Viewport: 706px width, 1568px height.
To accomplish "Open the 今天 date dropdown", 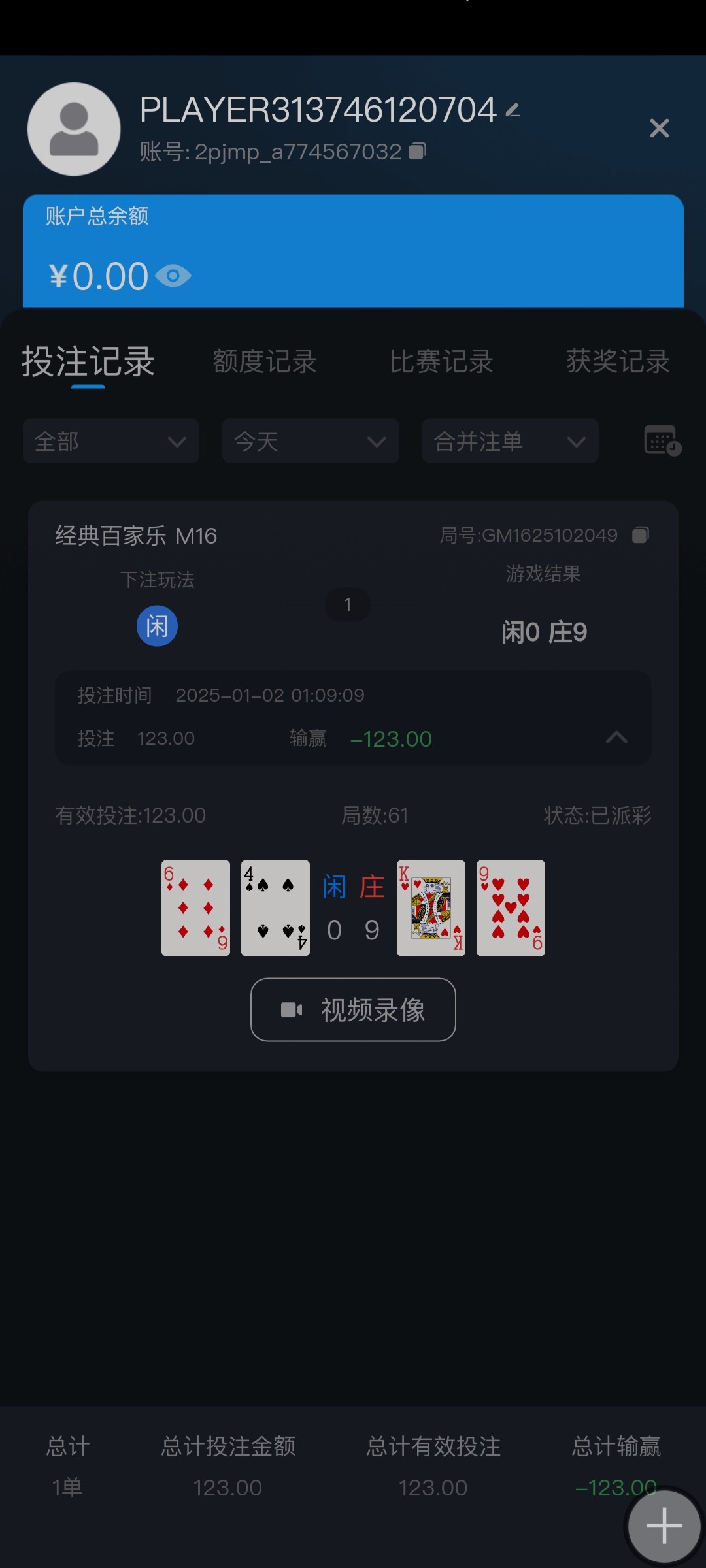I will 311,442.
